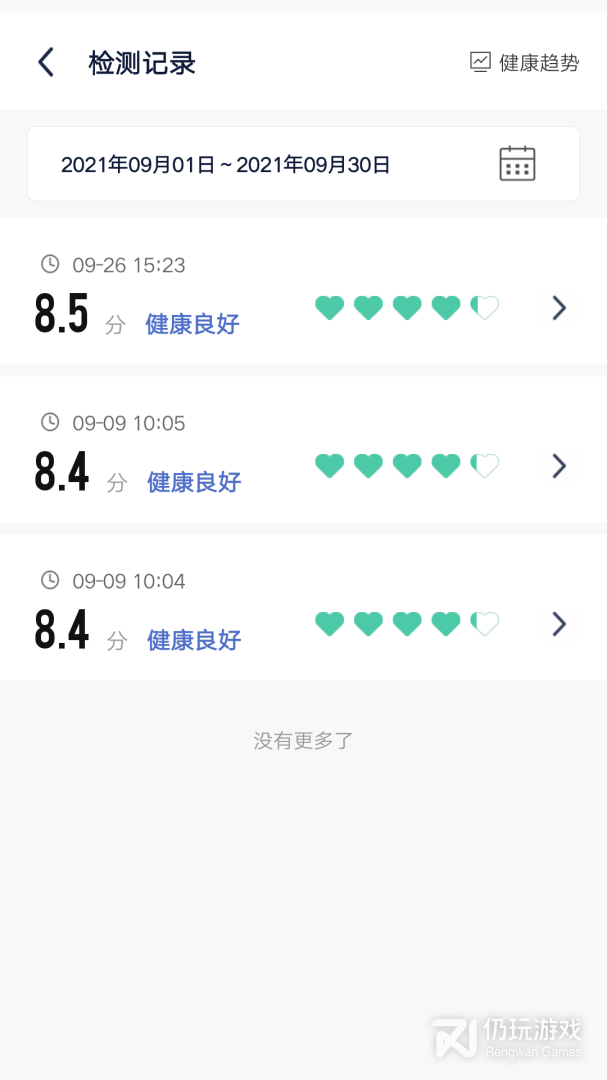Image resolution: width=607 pixels, height=1080 pixels.
Task: Go back from 检测记录 page
Action: (x=46, y=62)
